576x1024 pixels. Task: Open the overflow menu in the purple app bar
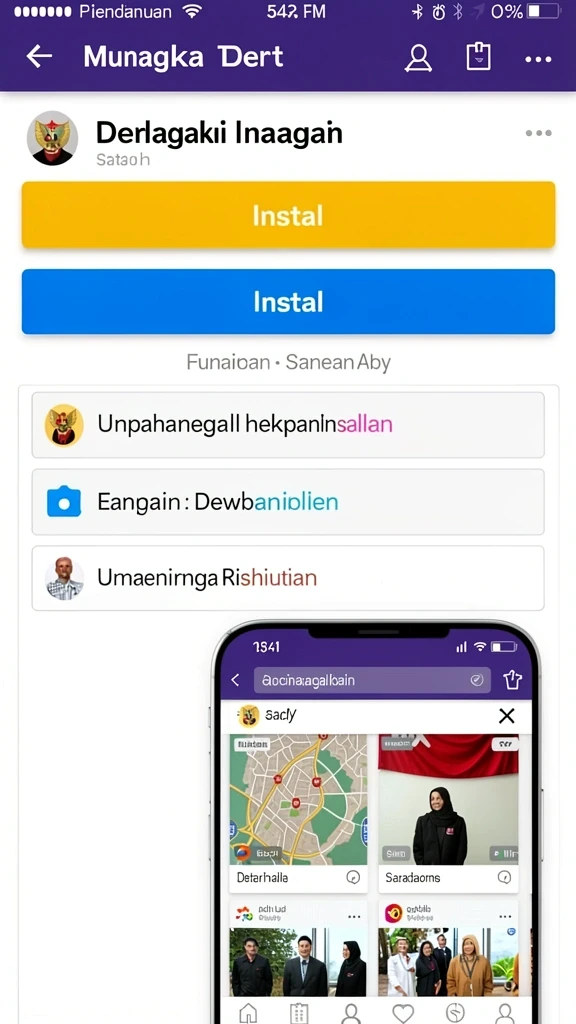point(538,59)
